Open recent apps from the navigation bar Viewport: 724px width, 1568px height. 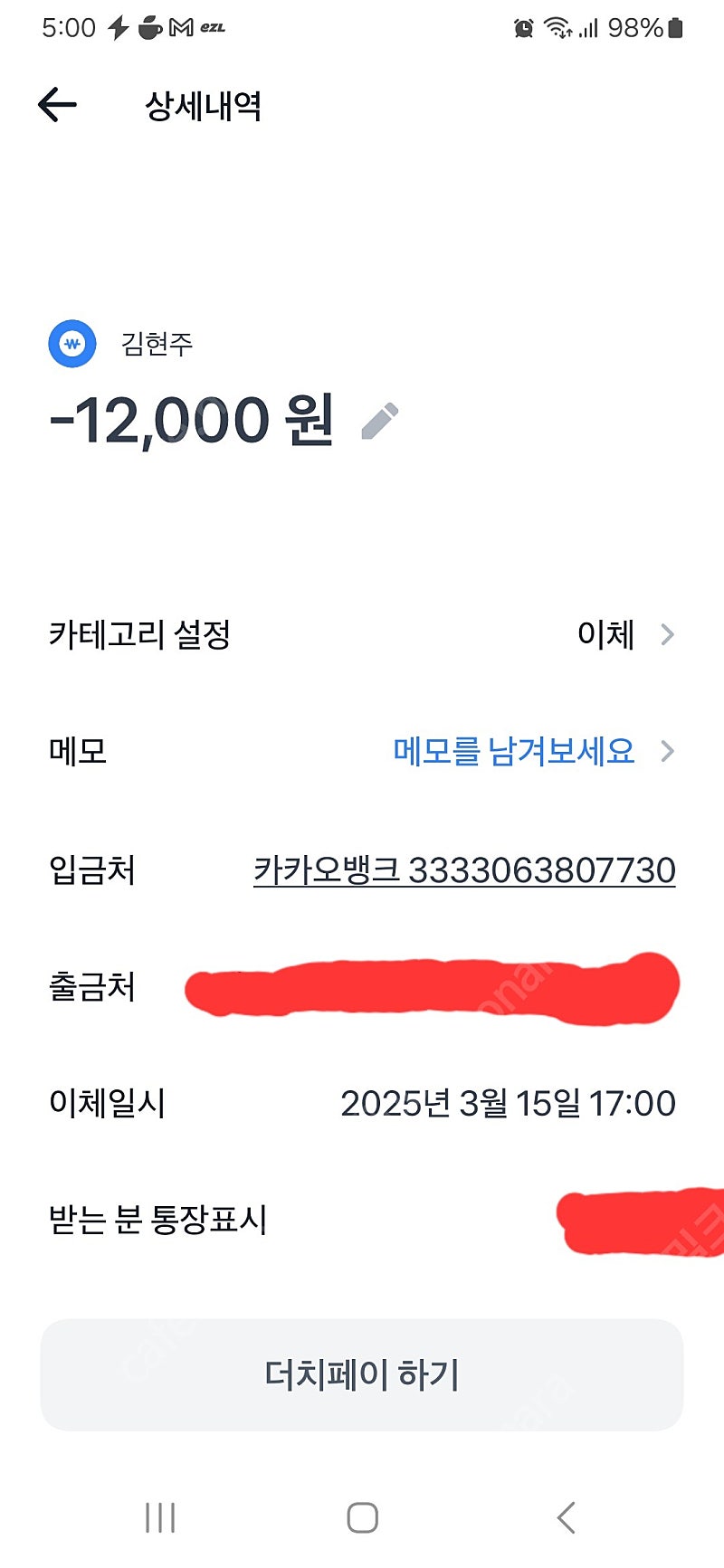click(x=160, y=1517)
